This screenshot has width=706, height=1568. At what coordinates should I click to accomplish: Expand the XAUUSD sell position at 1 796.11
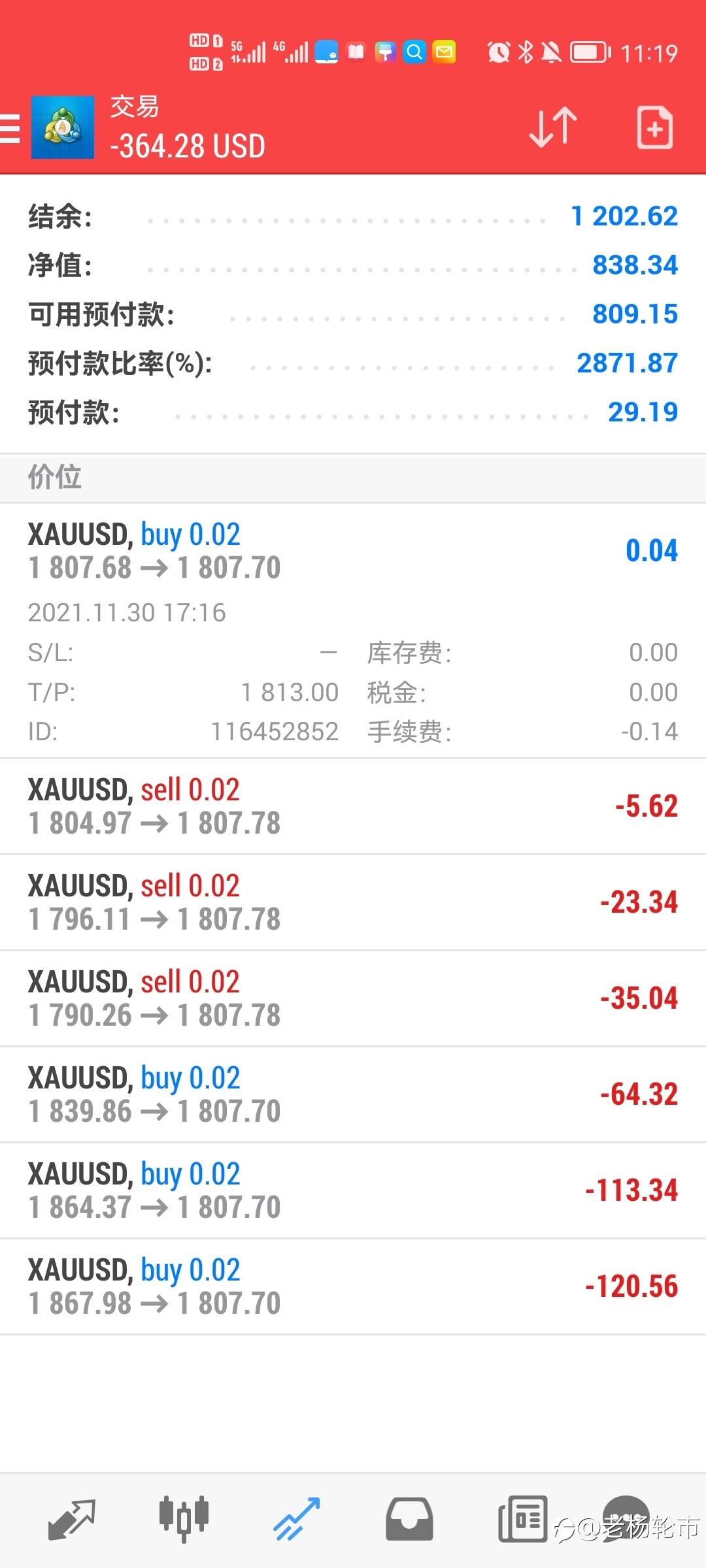[x=353, y=902]
